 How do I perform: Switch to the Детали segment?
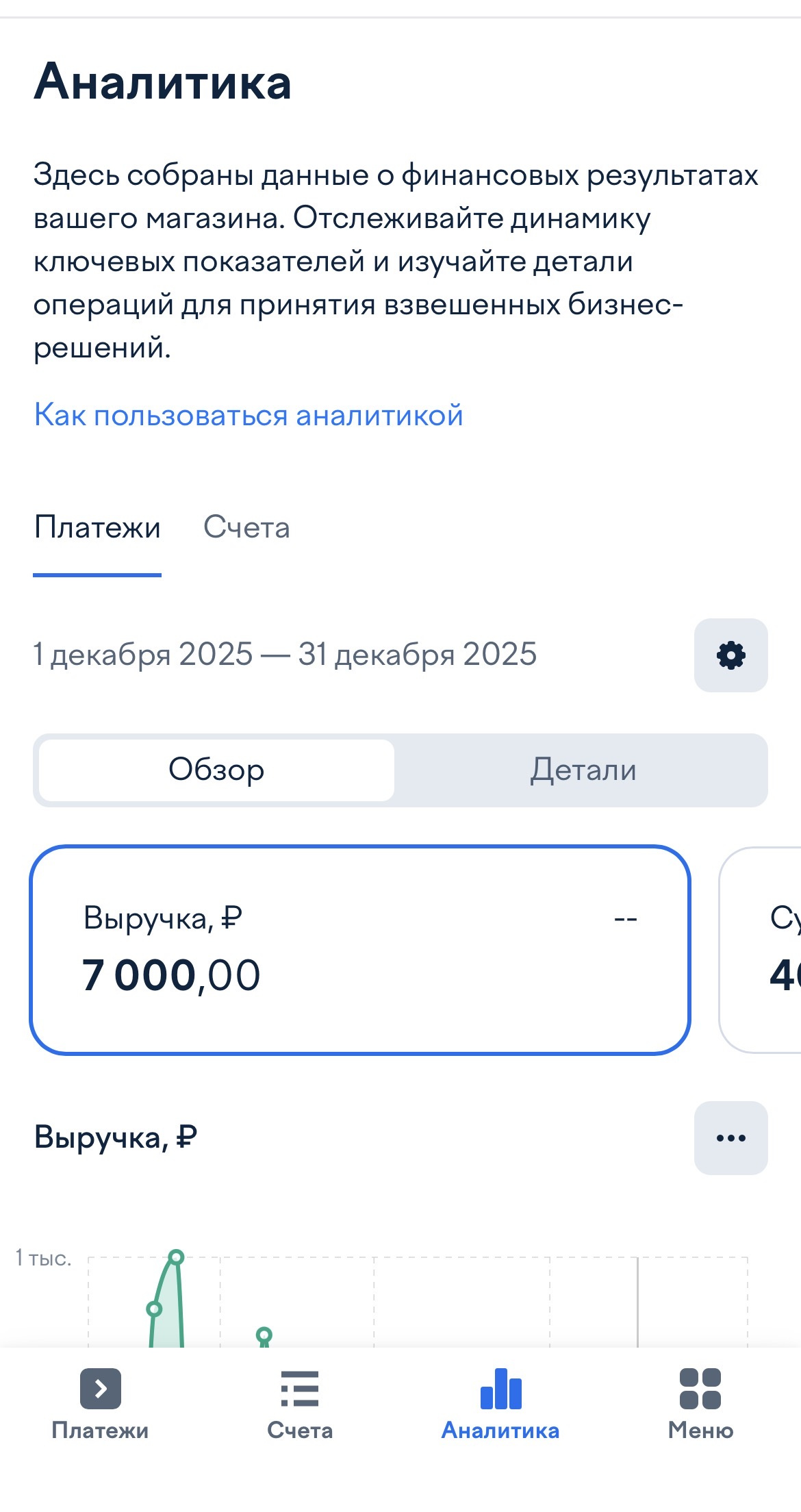point(583,770)
